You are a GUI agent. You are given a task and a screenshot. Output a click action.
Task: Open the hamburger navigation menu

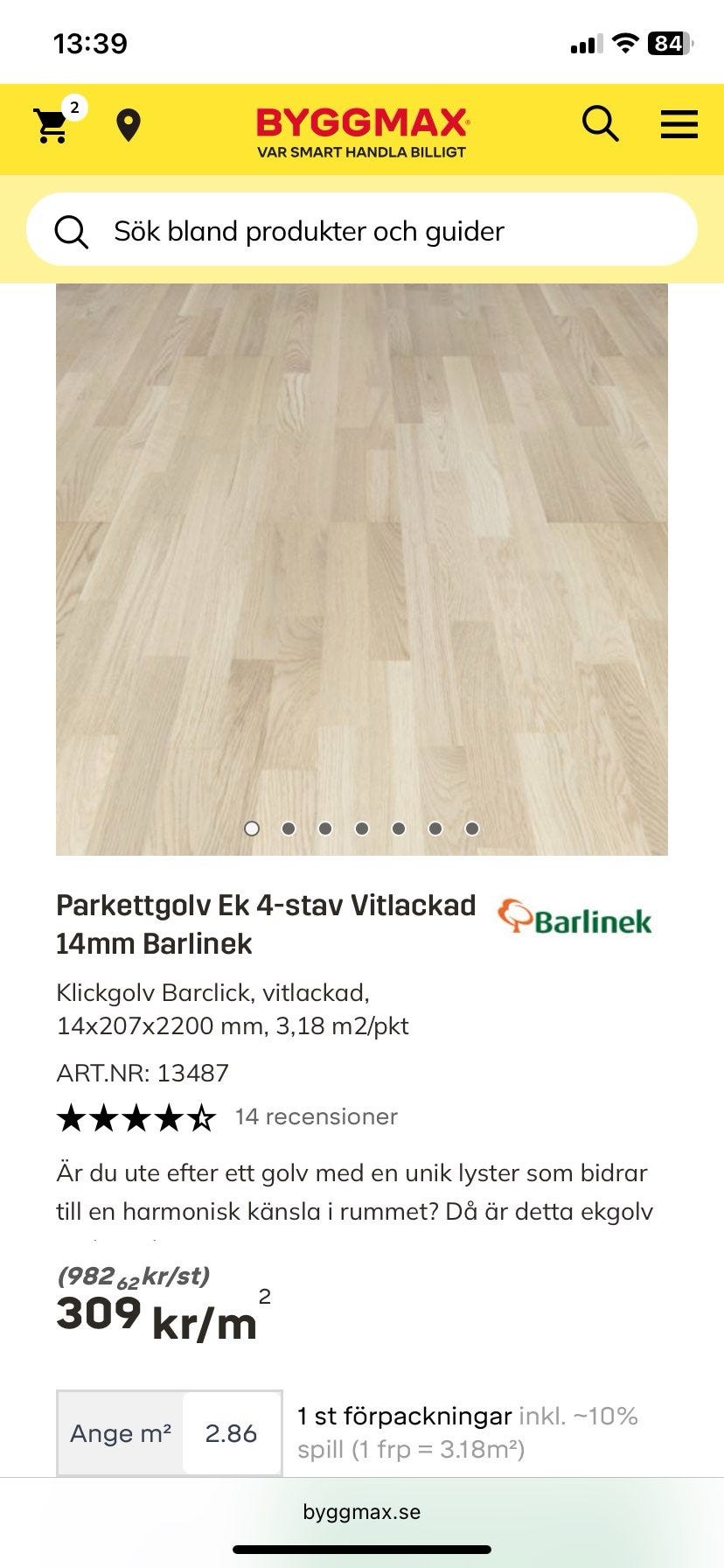pyautogui.click(x=678, y=125)
